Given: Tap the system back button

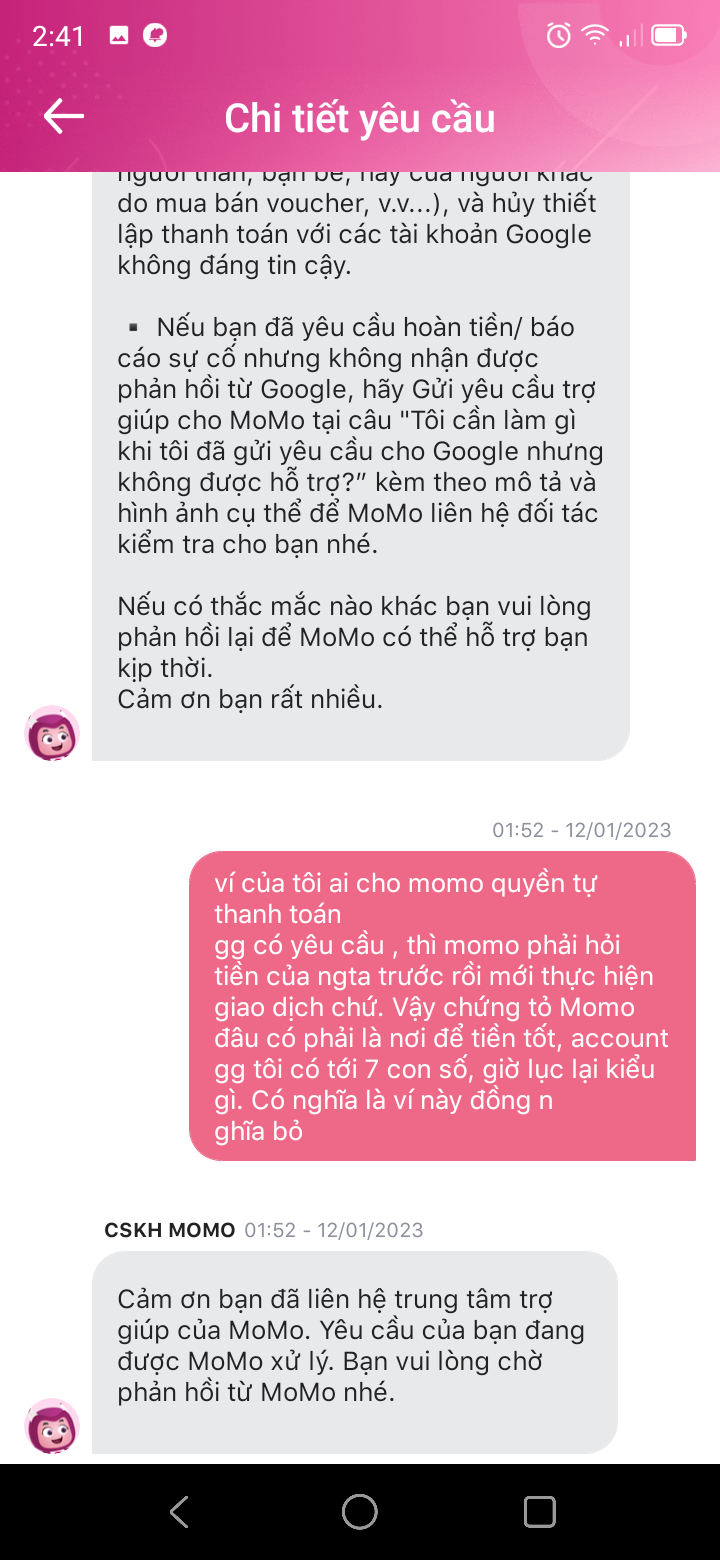Looking at the screenshot, I should 180,1511.
